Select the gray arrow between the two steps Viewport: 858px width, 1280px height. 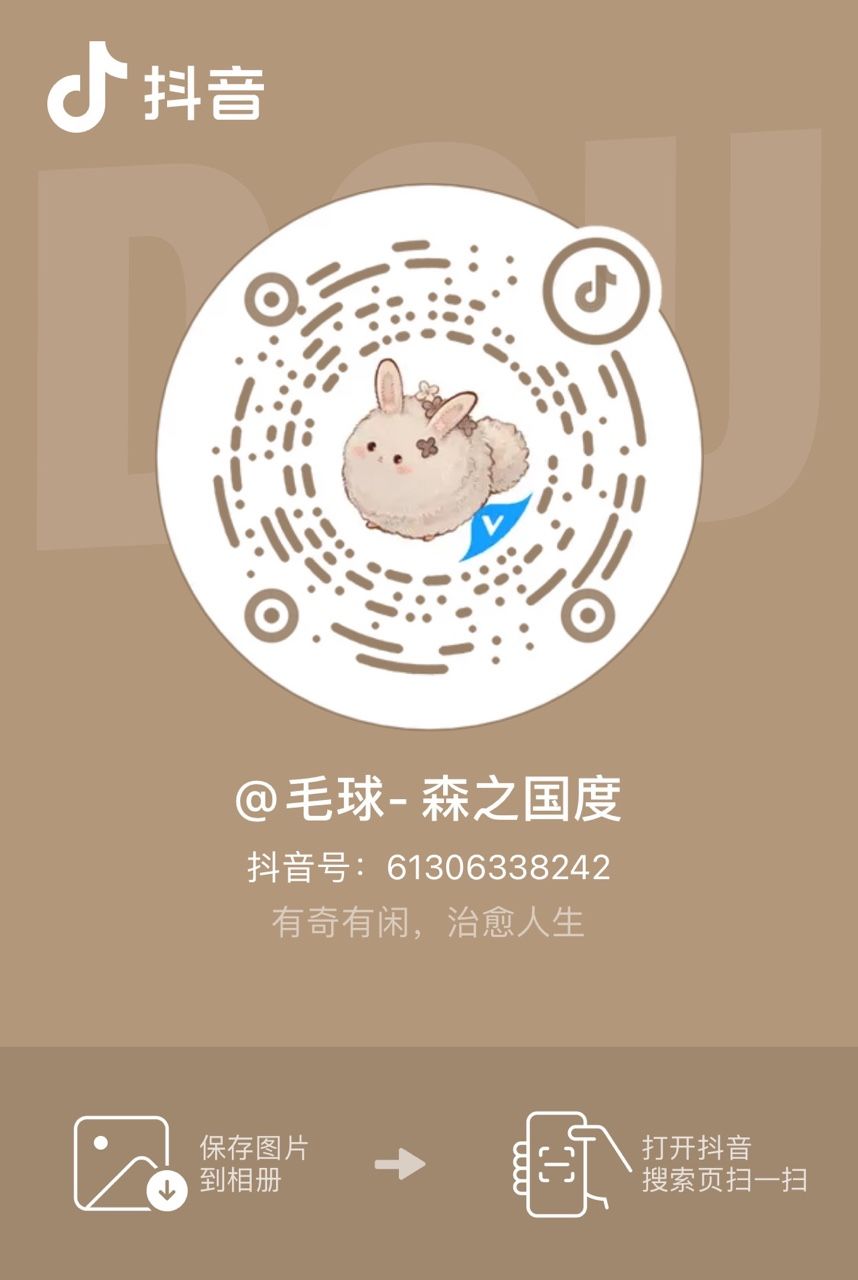(400, 1163)
